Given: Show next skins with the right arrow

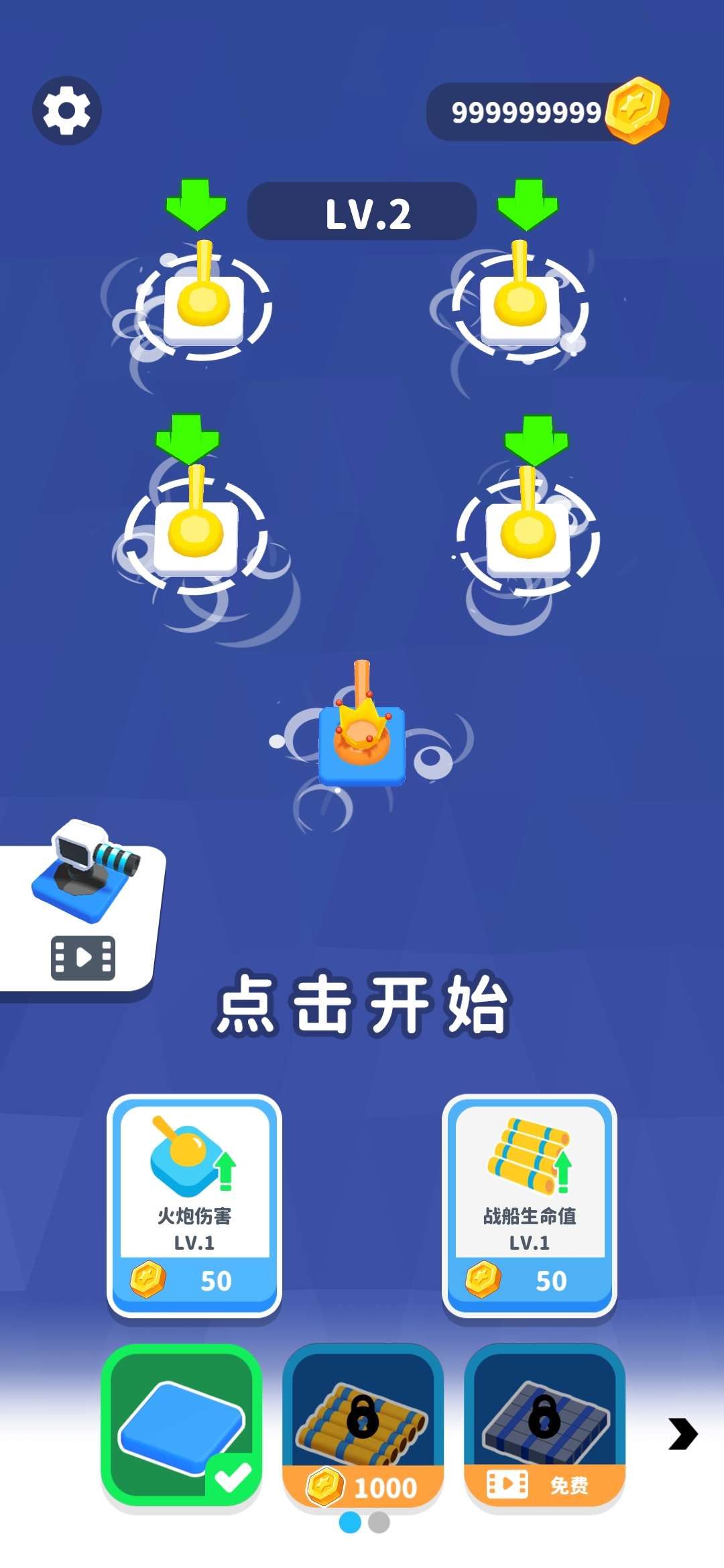Looking at the screenshot, I should (x=682, y=1434).
